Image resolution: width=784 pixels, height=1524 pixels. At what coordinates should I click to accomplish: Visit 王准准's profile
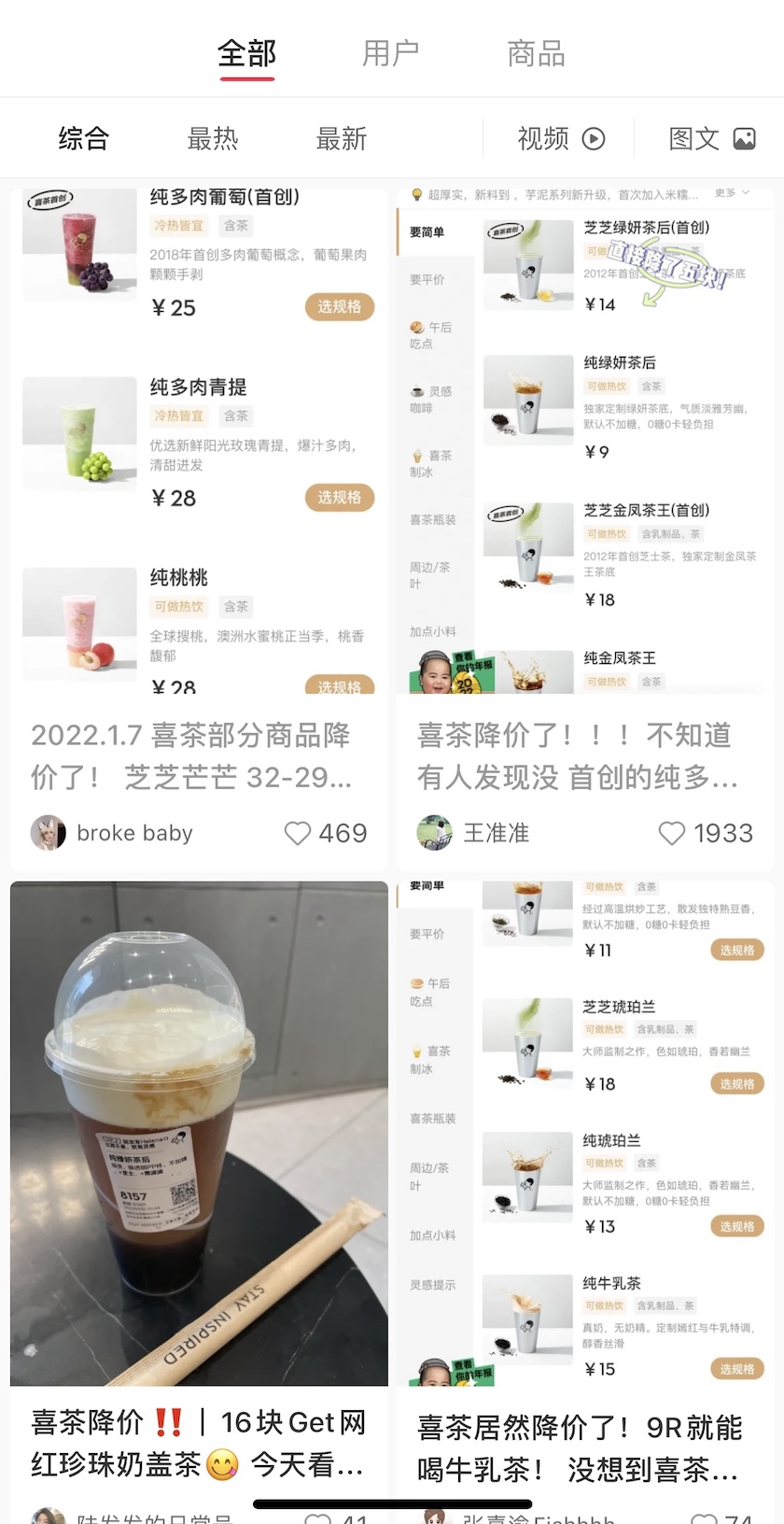pyautogui.click(x=435, y=833)
